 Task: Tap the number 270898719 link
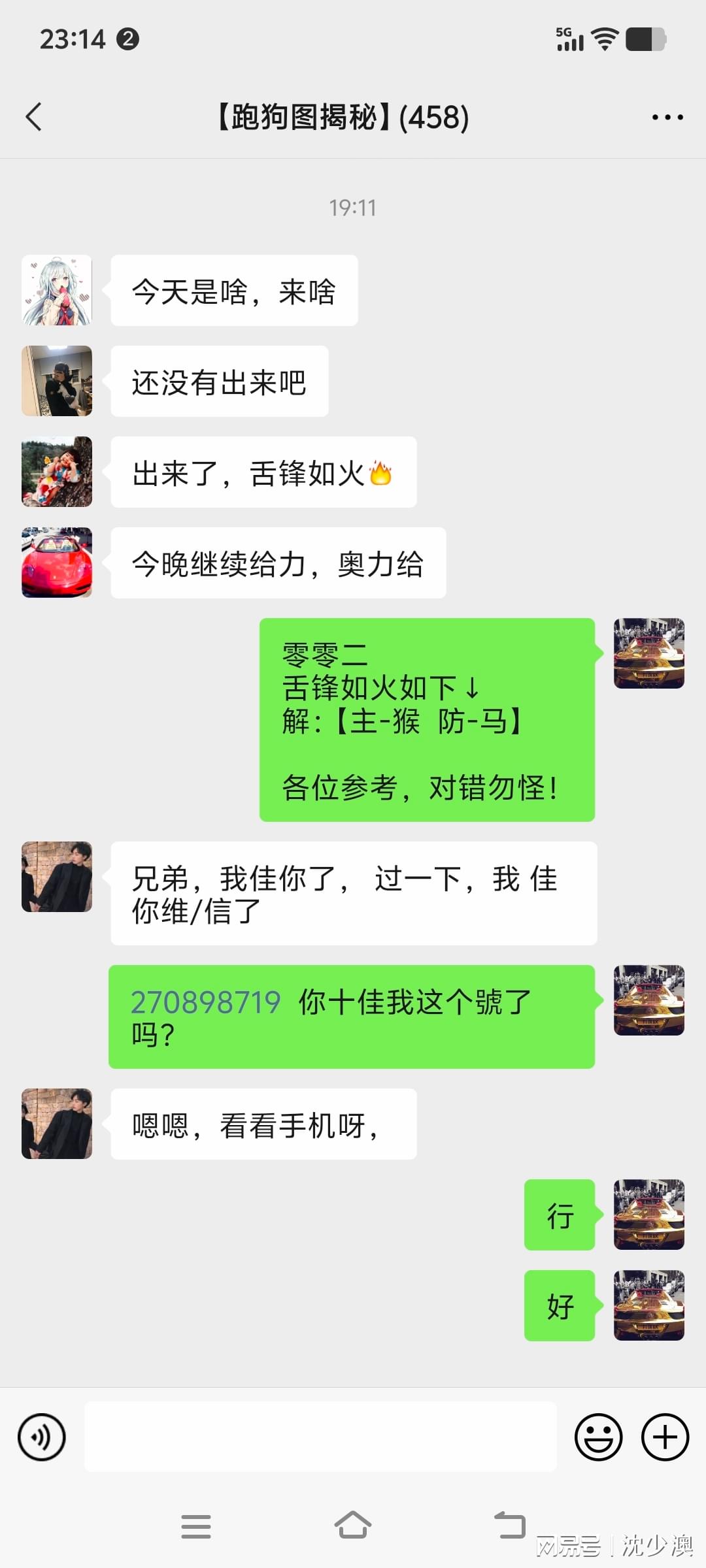point(206,1002)
